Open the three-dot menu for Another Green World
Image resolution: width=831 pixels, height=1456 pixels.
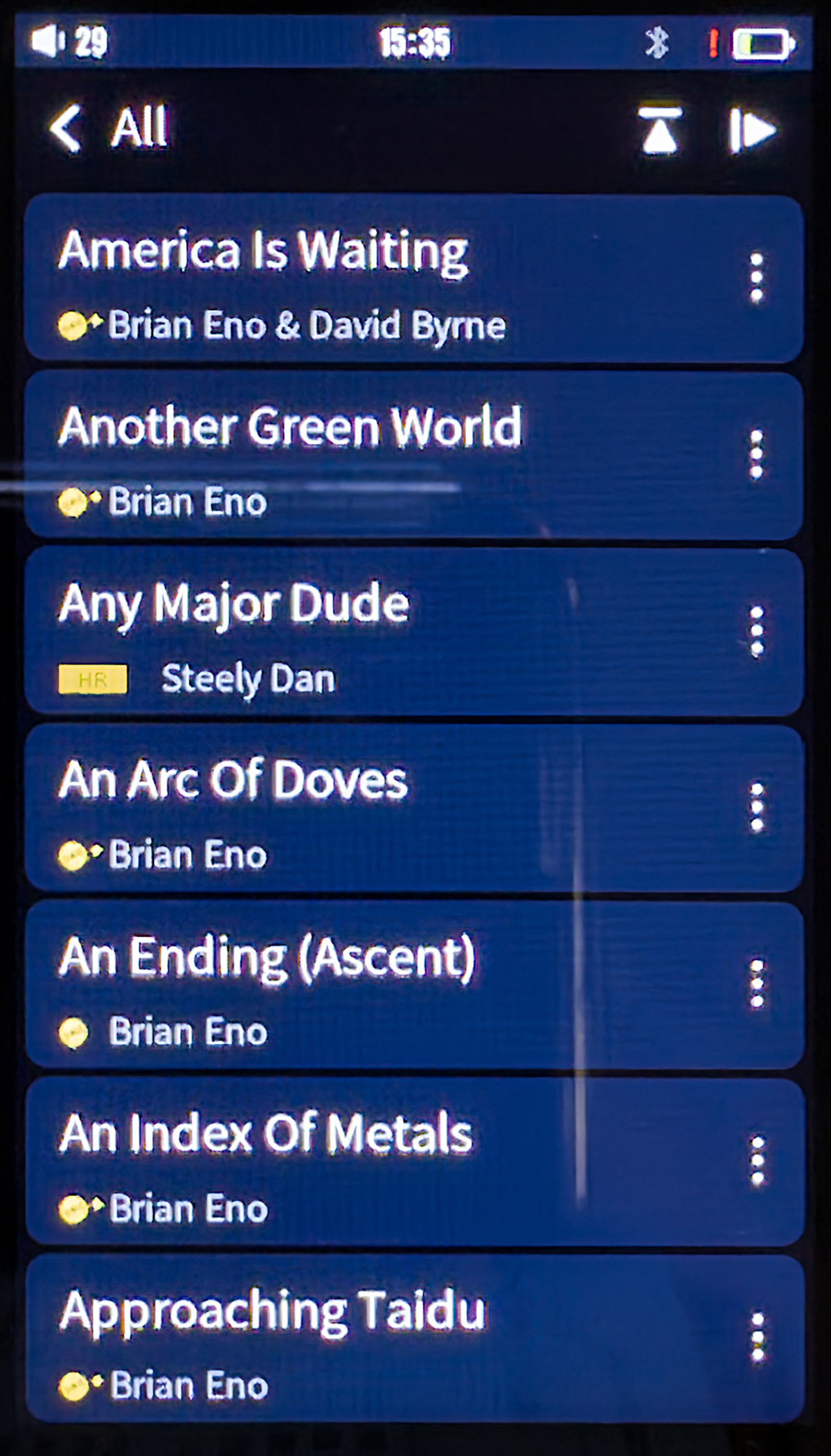tap(756, 454)
